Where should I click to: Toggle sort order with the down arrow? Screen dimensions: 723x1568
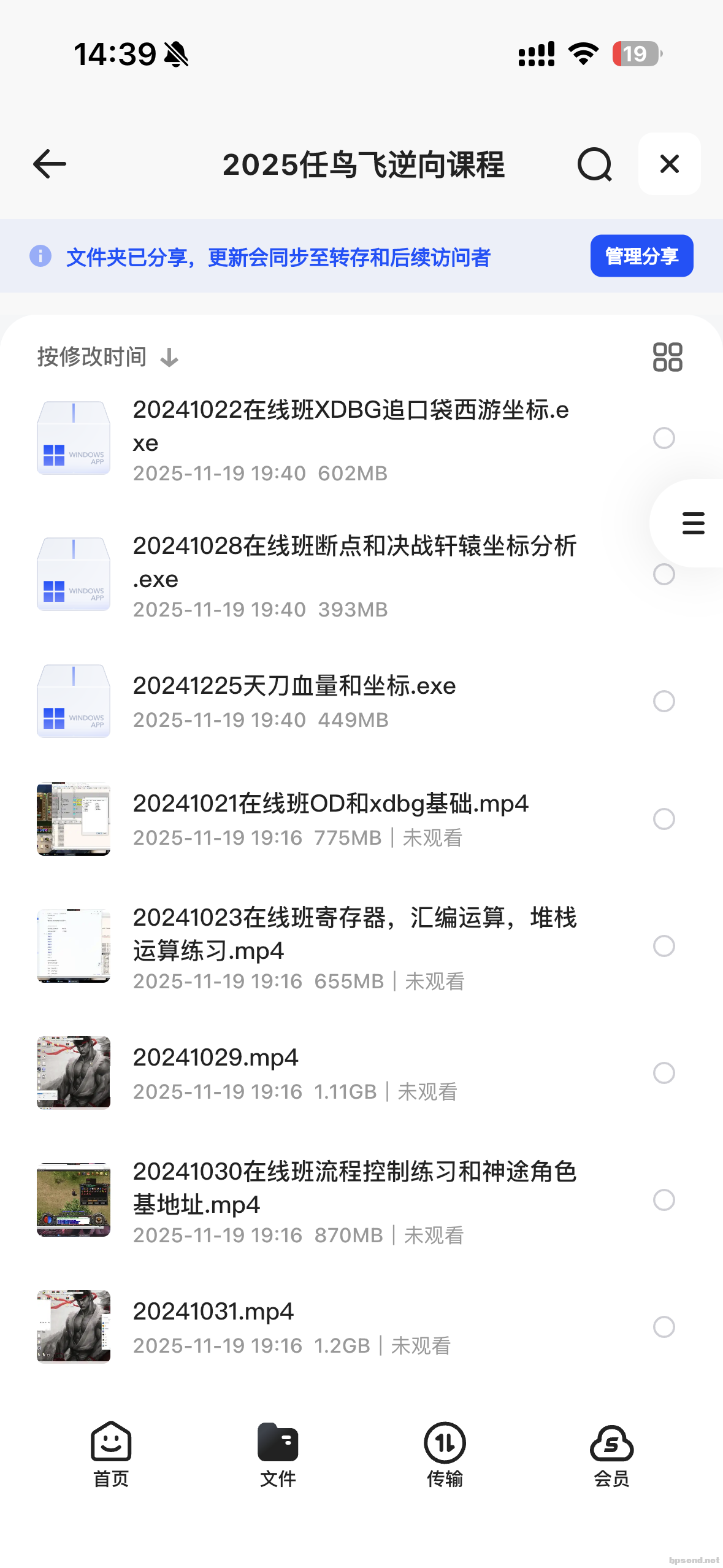pos(169,357)
